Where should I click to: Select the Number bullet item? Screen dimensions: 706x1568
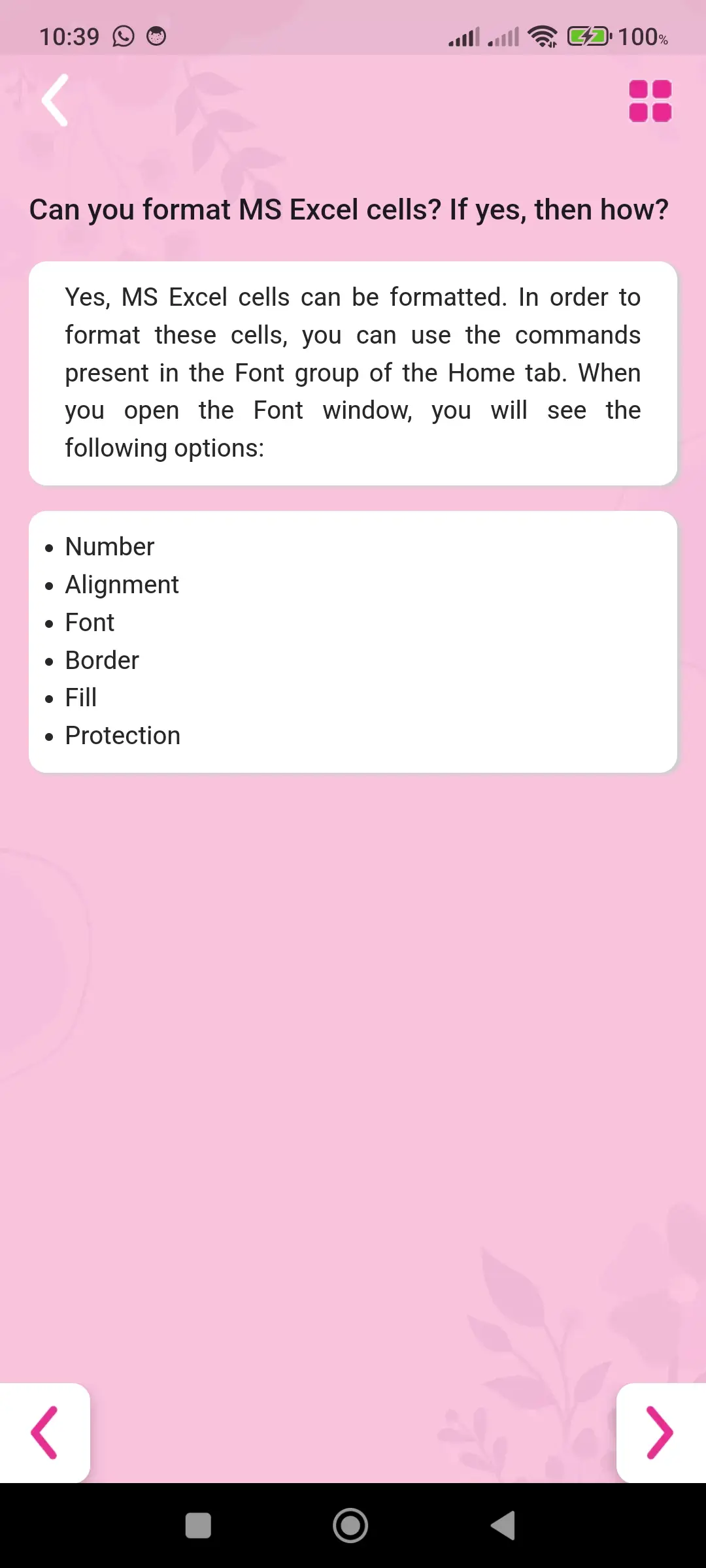(x=109, y=547)
